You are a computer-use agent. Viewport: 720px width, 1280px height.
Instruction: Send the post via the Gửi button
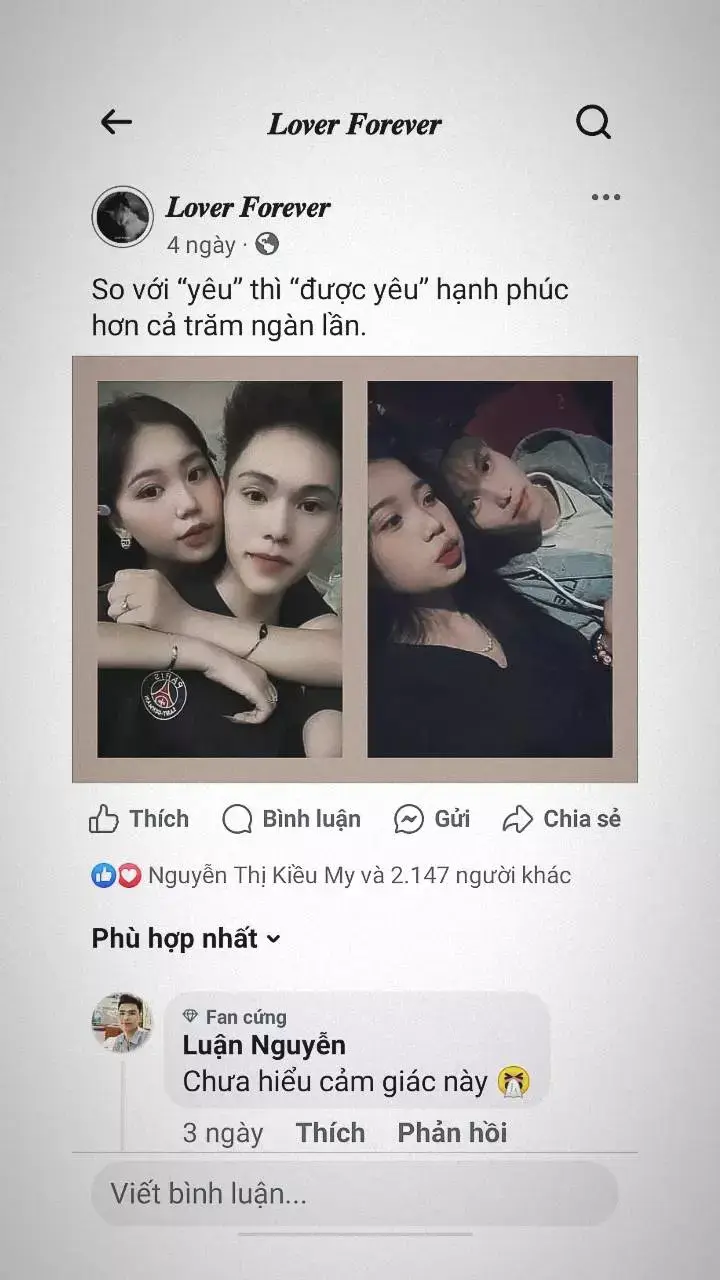432,819
